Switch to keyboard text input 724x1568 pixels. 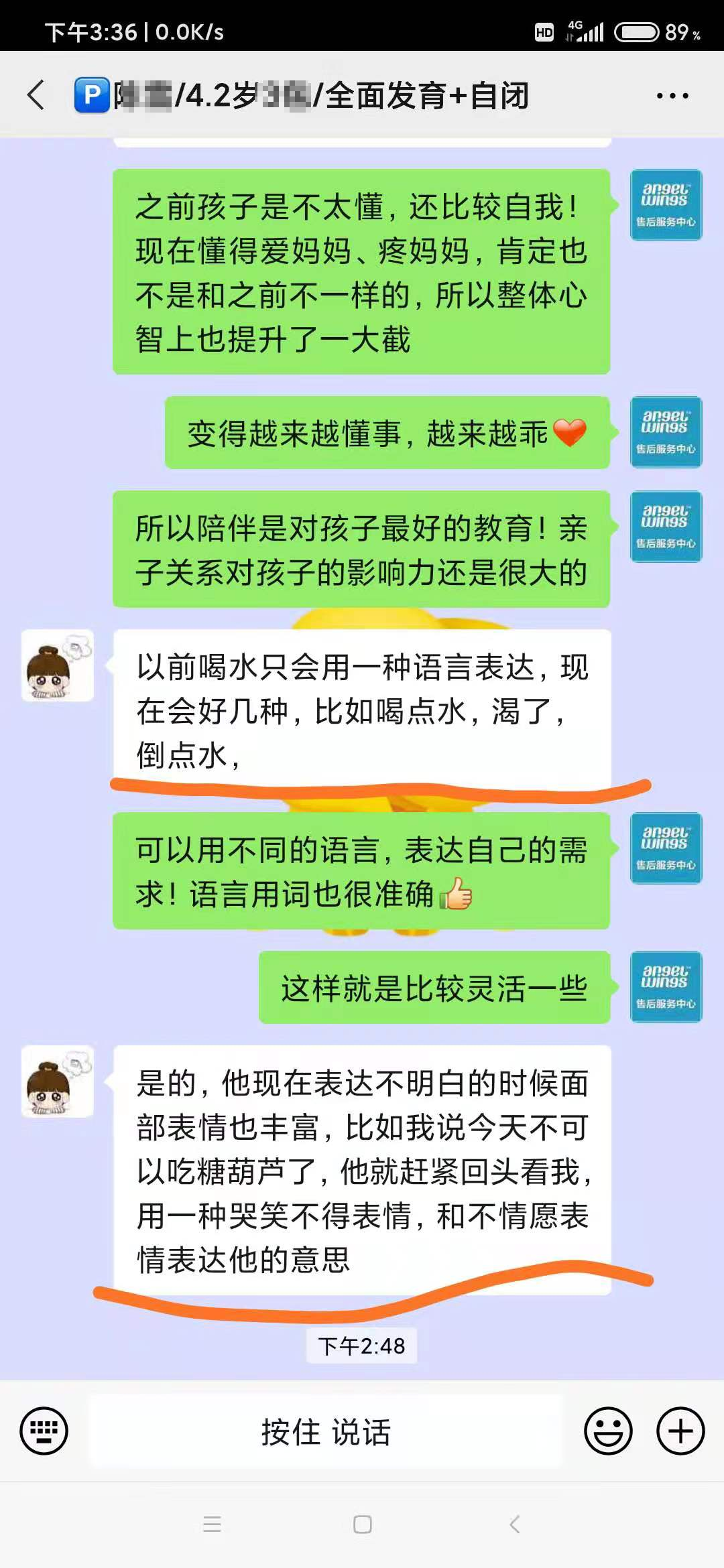pyautogui.click(x=44, y=1431)
